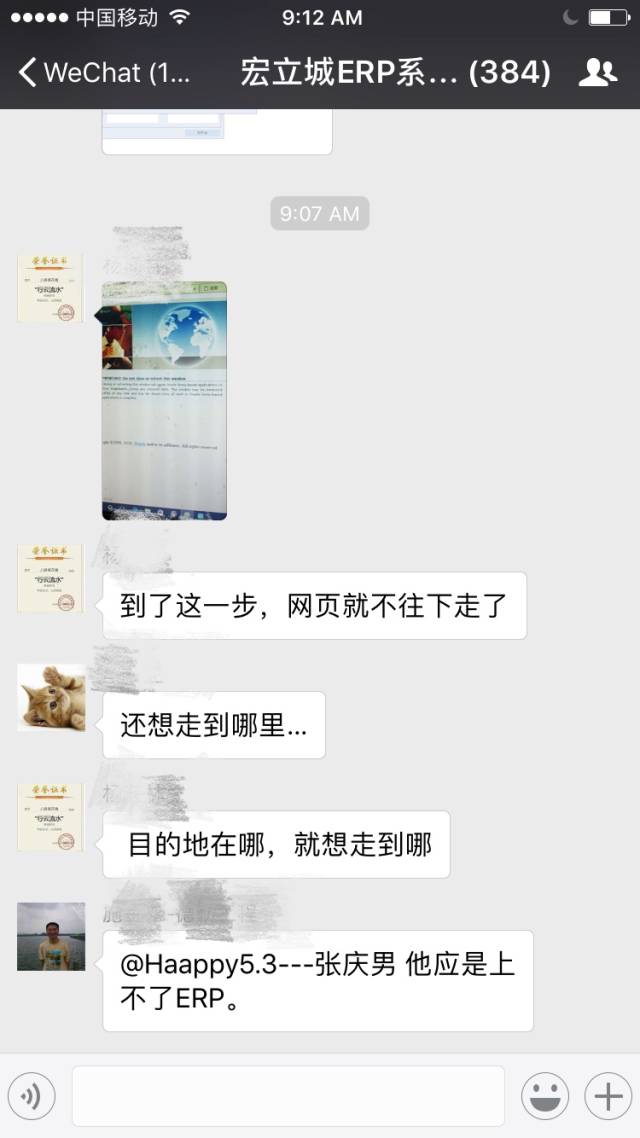Screen dimensions: 640x1138
Task: Open the emoji sticker panel
Action: (546, 1096)
